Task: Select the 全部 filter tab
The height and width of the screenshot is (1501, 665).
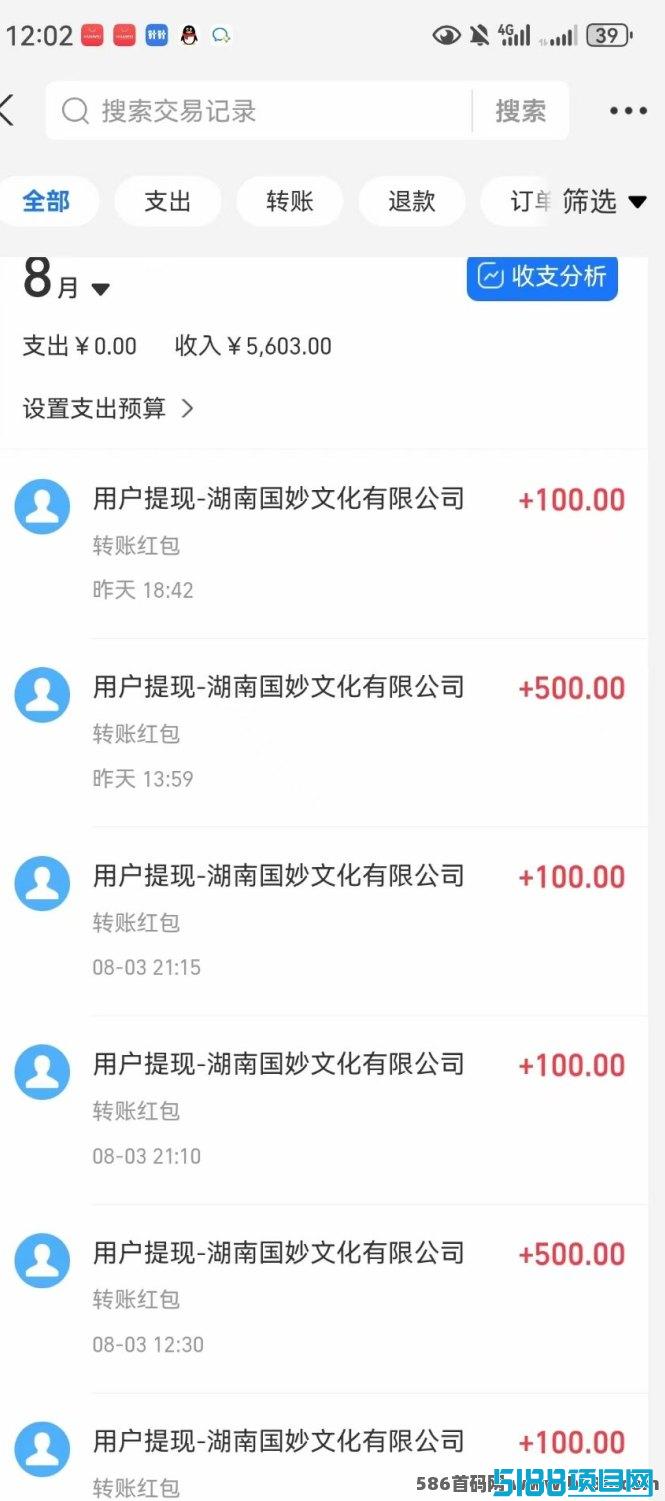Action: point(46,201)
